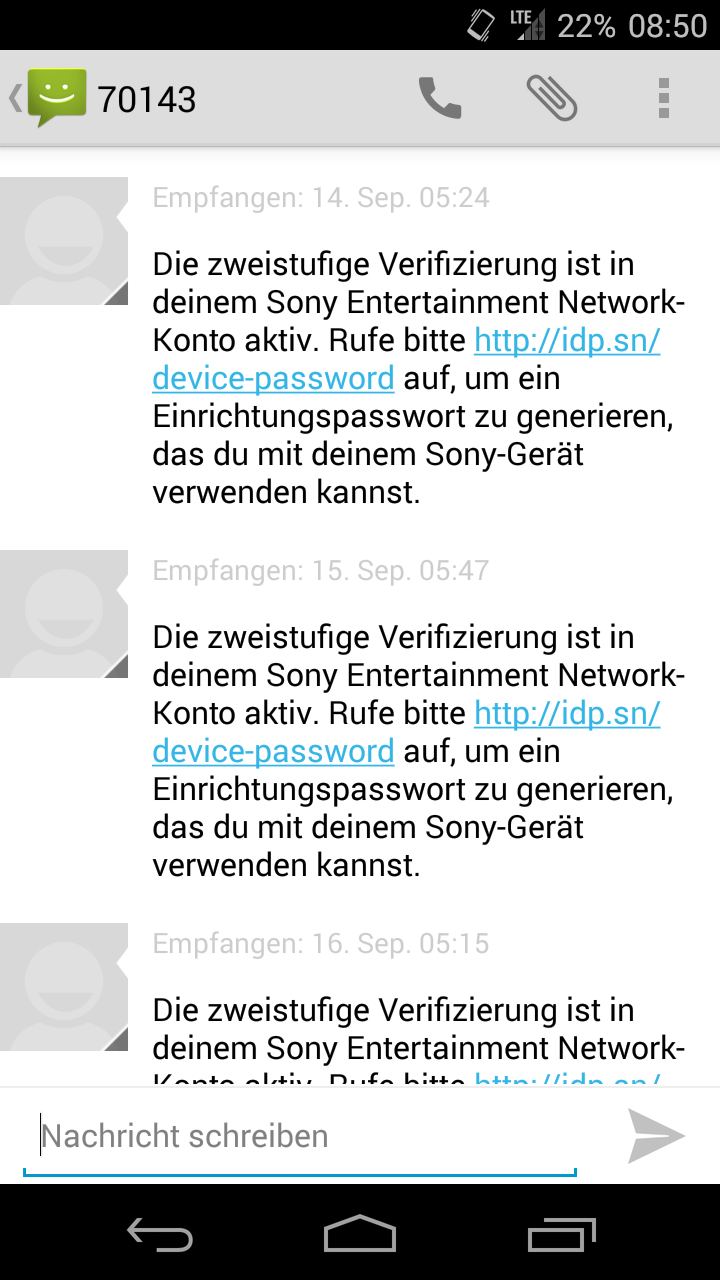Call the number 70143

pyautogui.click(x=440, y=98)
